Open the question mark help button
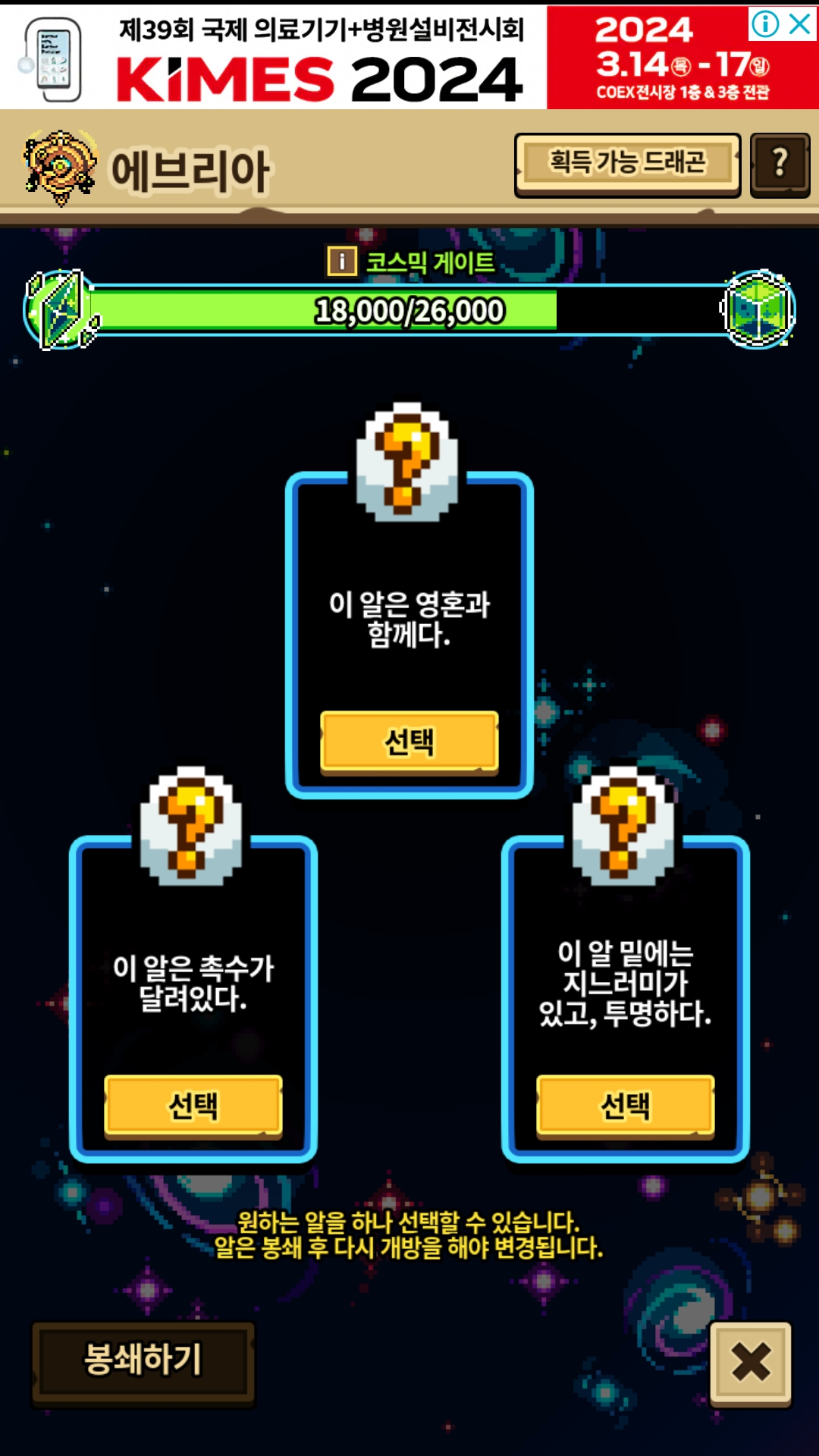The image size is (819, 1456). [780, 165]
